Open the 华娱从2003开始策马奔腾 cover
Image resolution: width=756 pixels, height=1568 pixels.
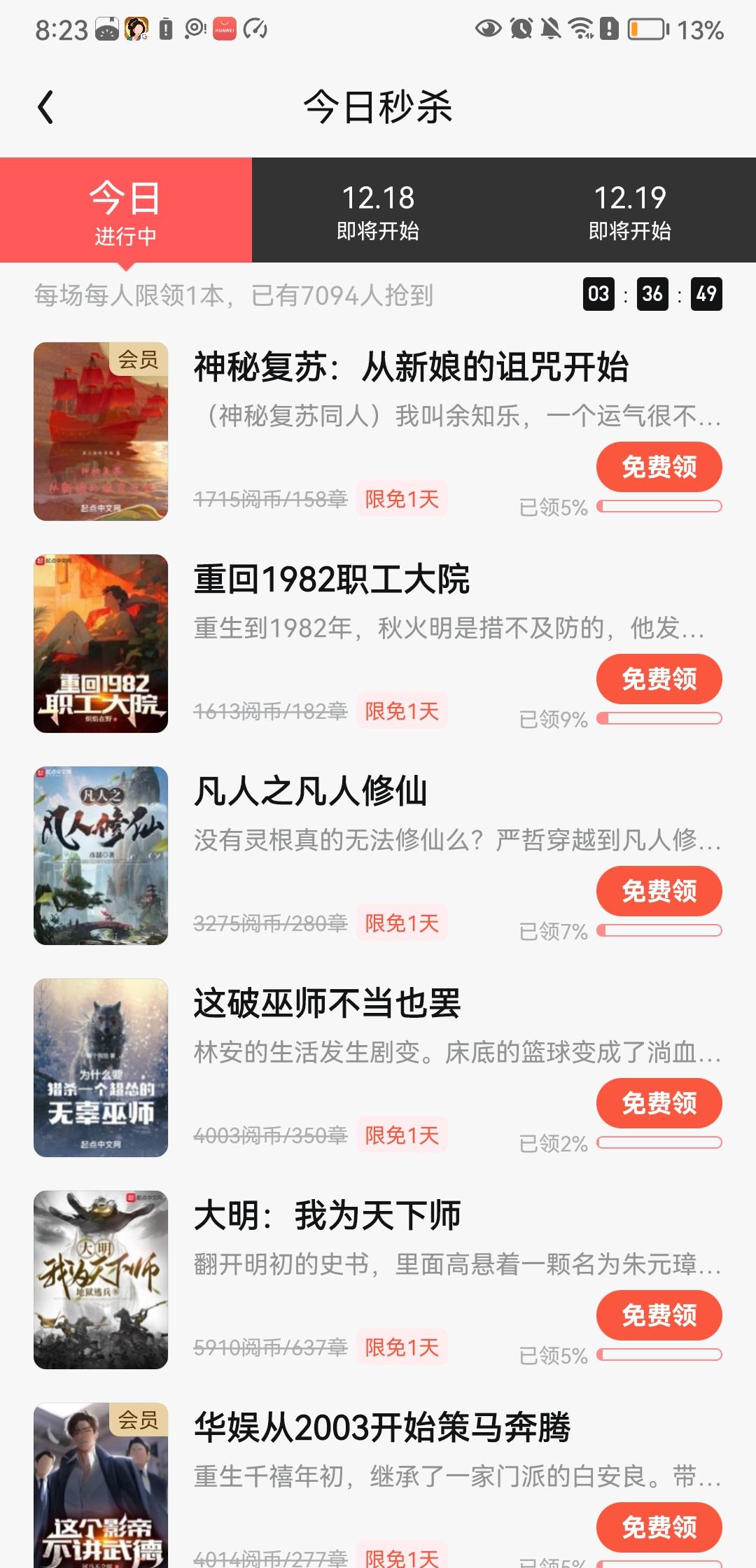(101, 1484)
